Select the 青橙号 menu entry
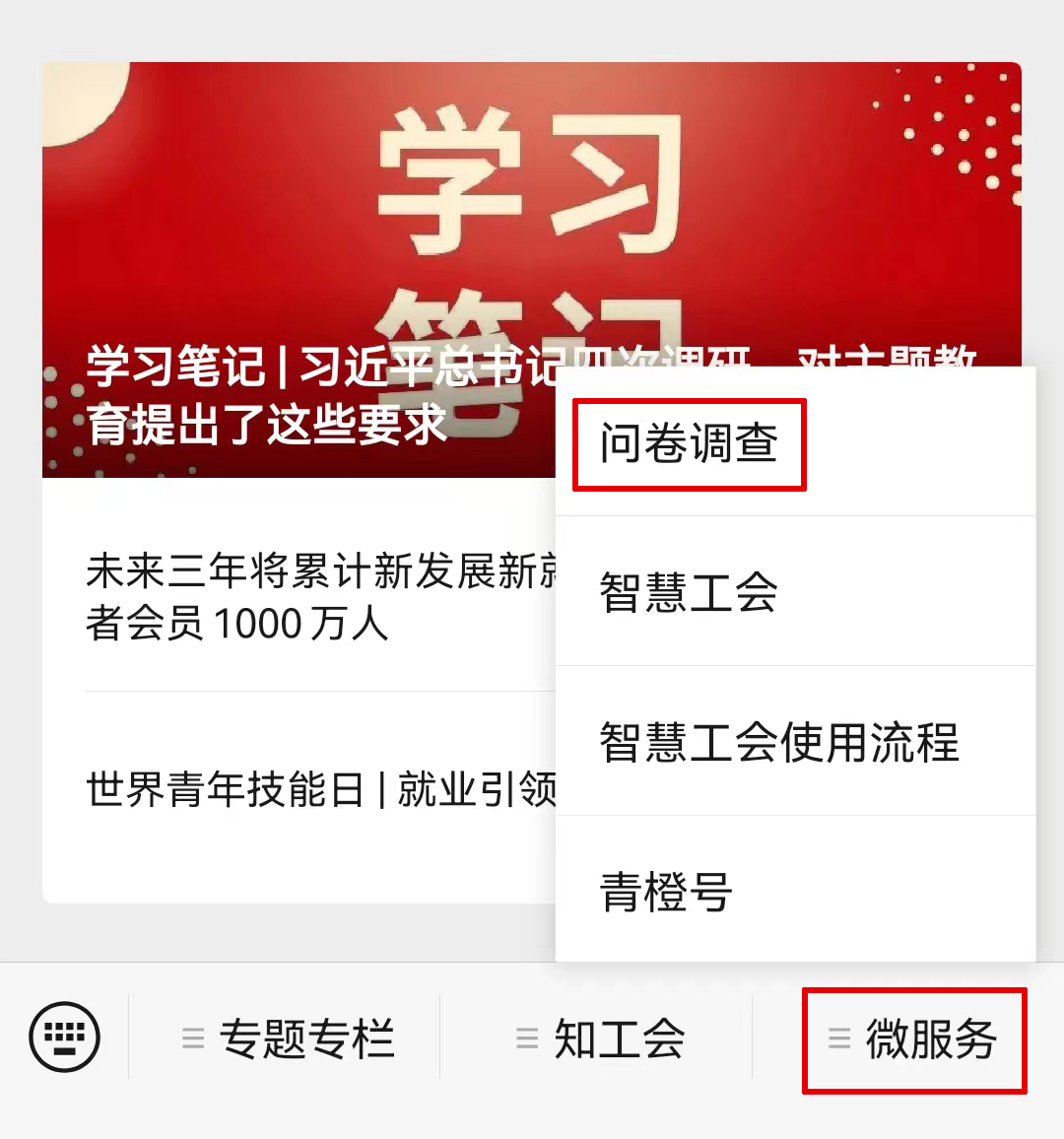 pyautogui.click(x=666, y=892)
